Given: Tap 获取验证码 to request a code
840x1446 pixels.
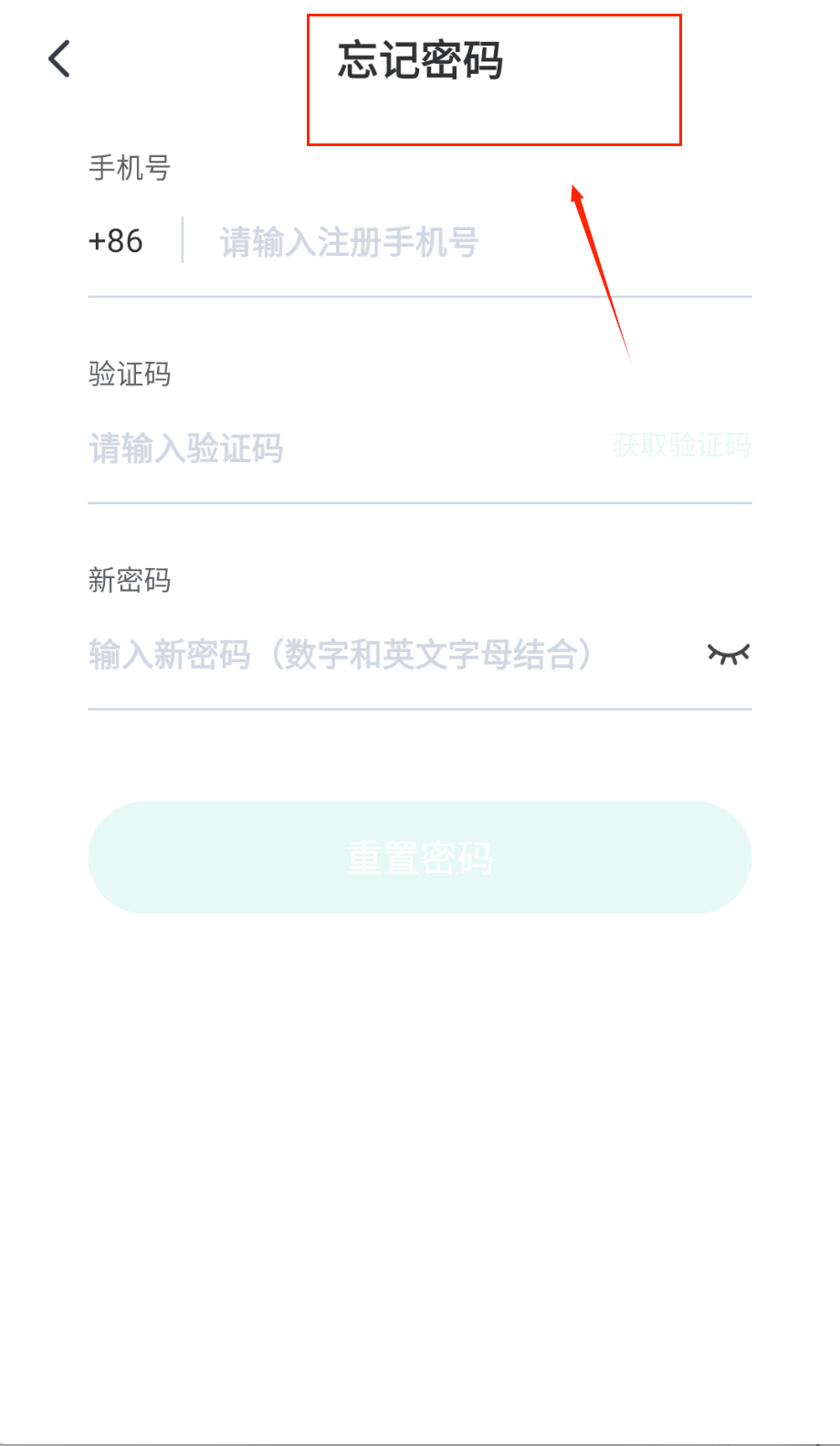Looking at the screenshot, I should [682, 446].
